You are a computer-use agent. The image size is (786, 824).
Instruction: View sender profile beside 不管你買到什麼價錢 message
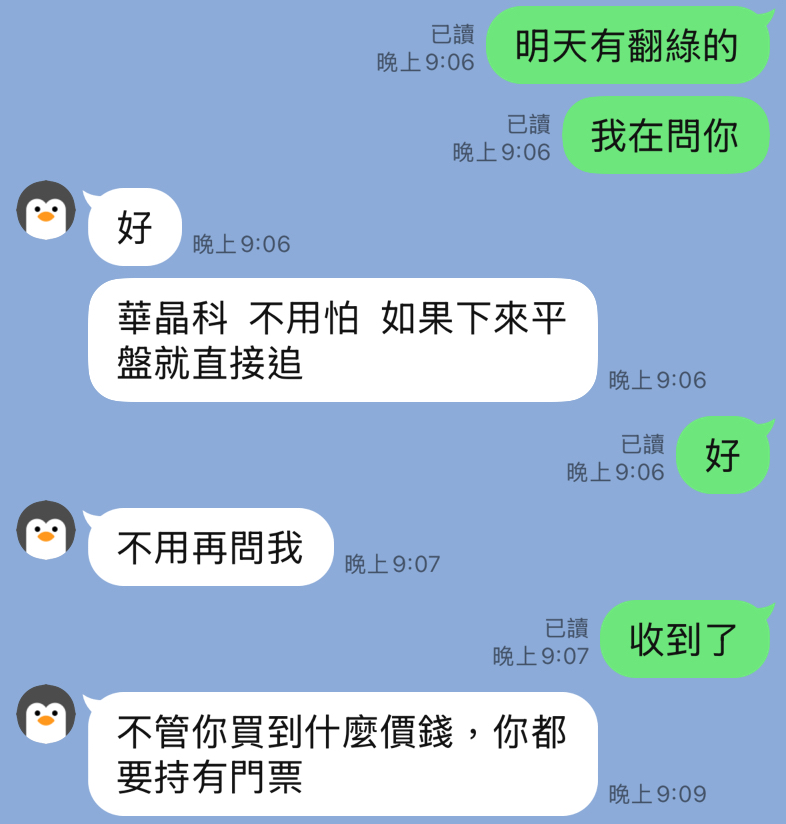point(46,714)
